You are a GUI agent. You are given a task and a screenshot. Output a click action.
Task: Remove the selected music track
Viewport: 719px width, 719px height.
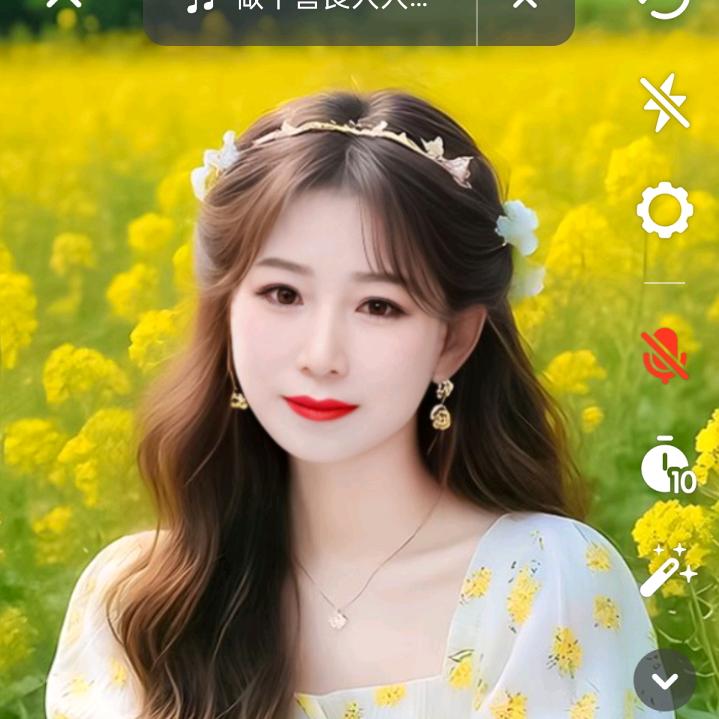pyautogui.click(x=525, y=6)
